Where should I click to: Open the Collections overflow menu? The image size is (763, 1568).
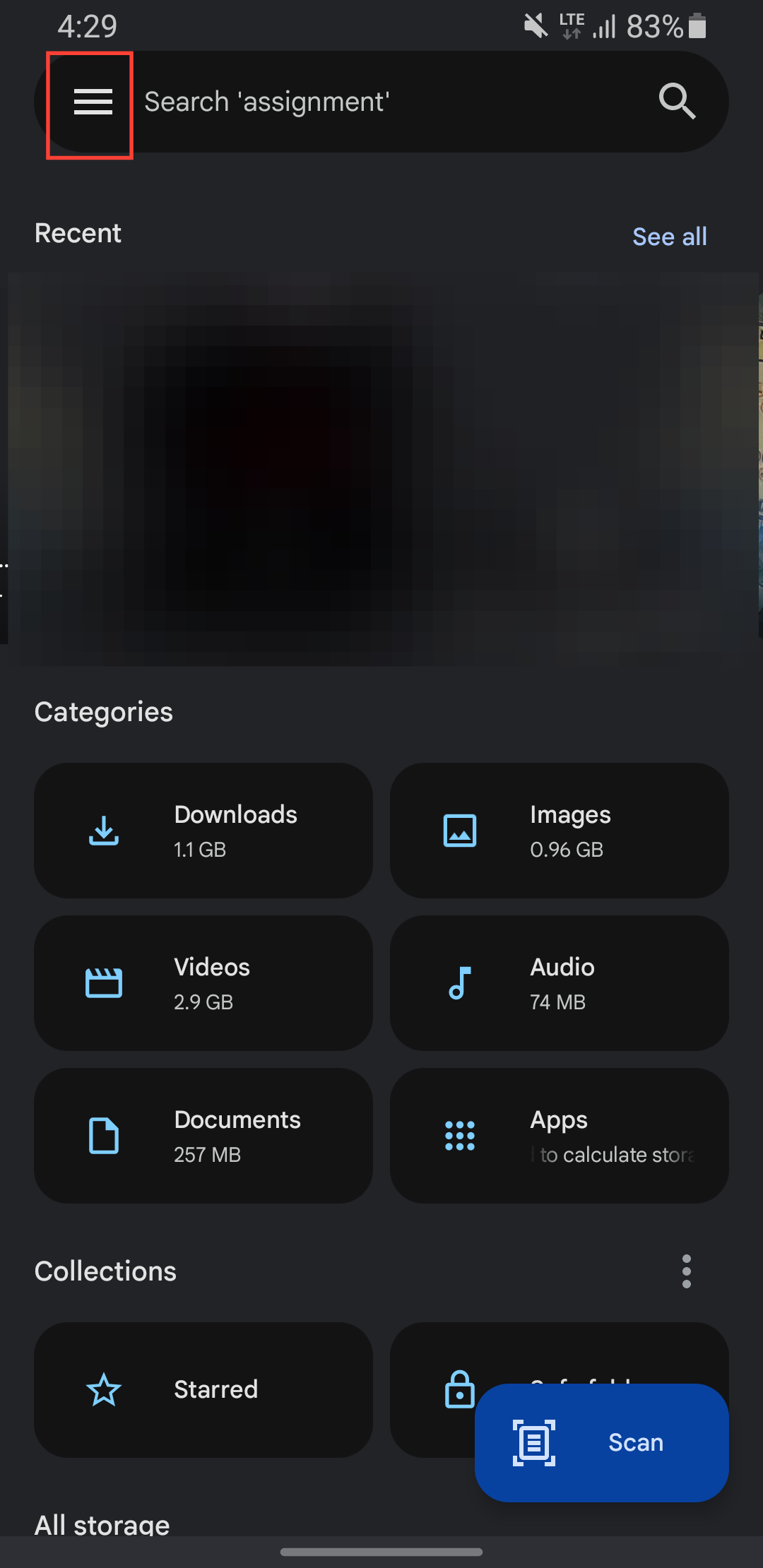coord(686,1271)
